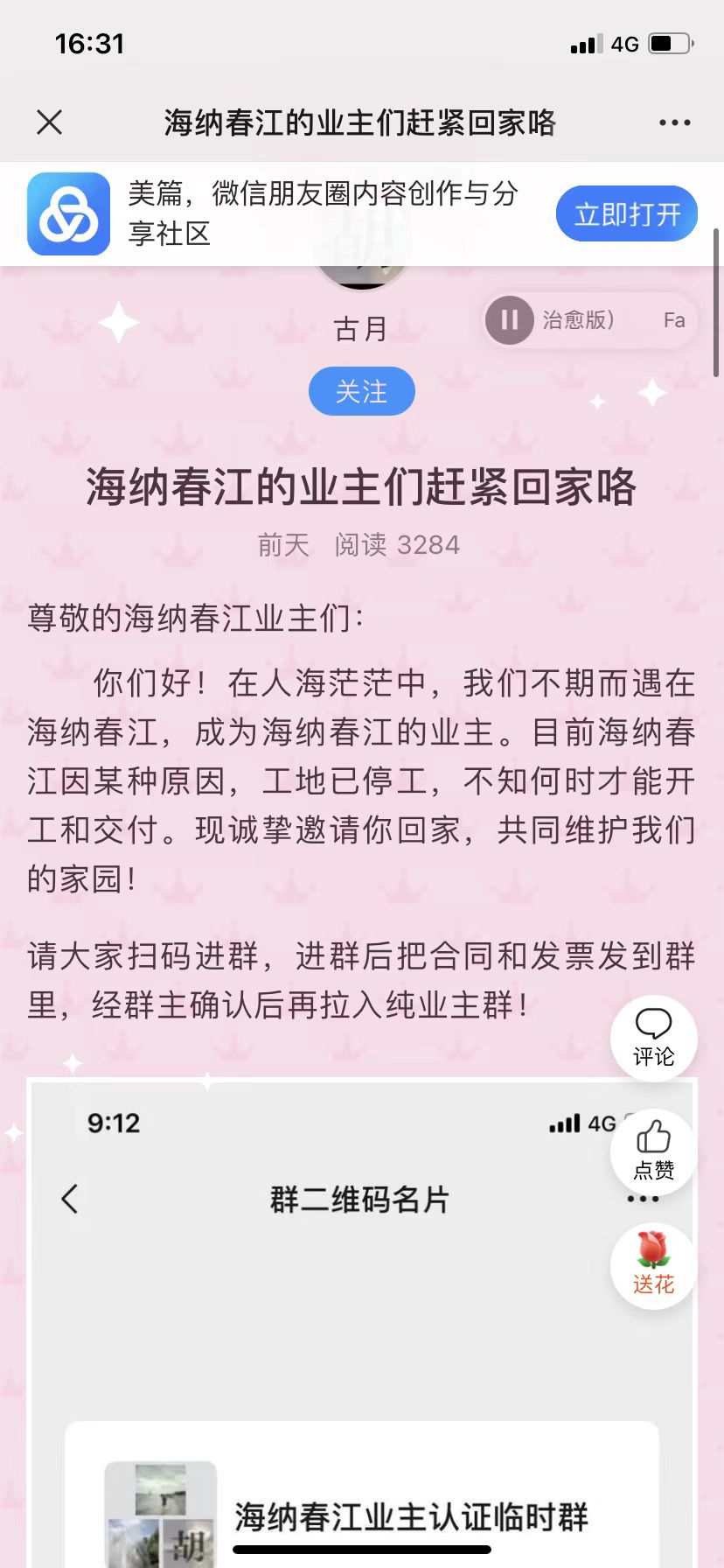Like the article with 点赞
724x1568 pixels.
pos(653,1151)
